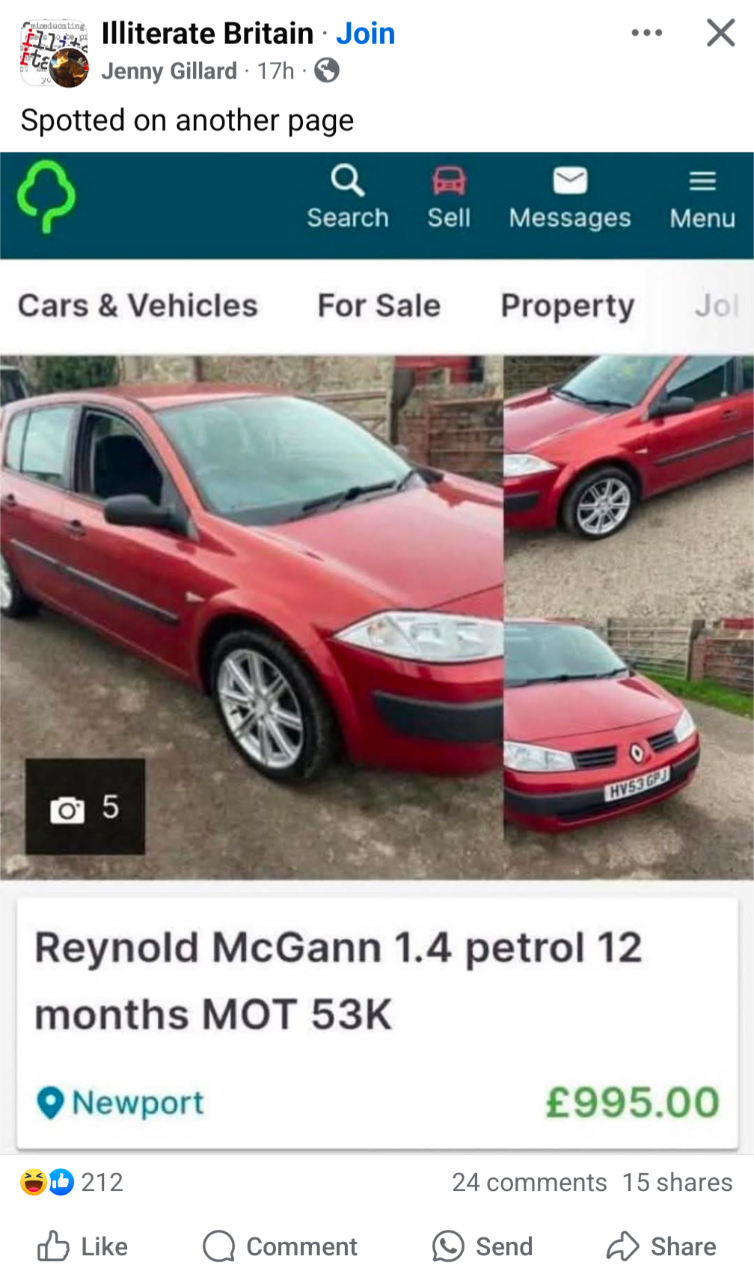The width and height of the screenshot is (754, 1280).
Task: See the 15 shares
Action: (x=677, y=1182)
